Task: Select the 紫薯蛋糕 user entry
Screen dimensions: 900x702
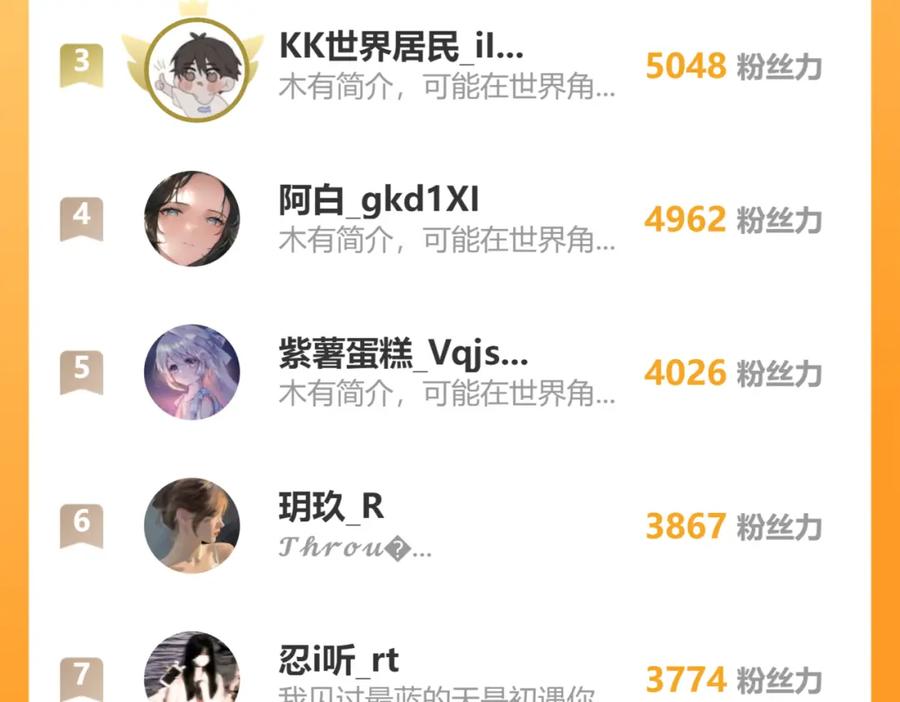Action: tap(450, 372)
